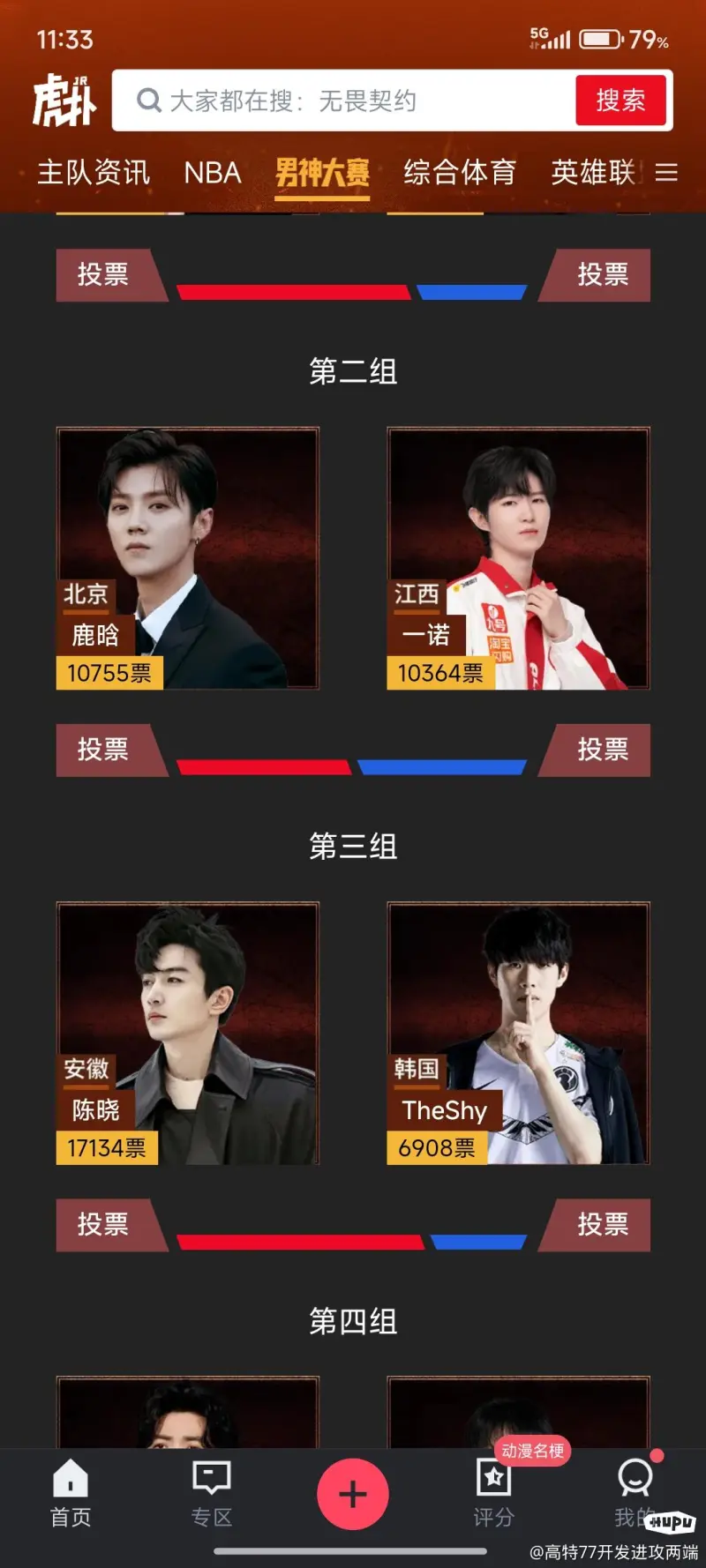Create a new post with the plus button

point(353,1494)
